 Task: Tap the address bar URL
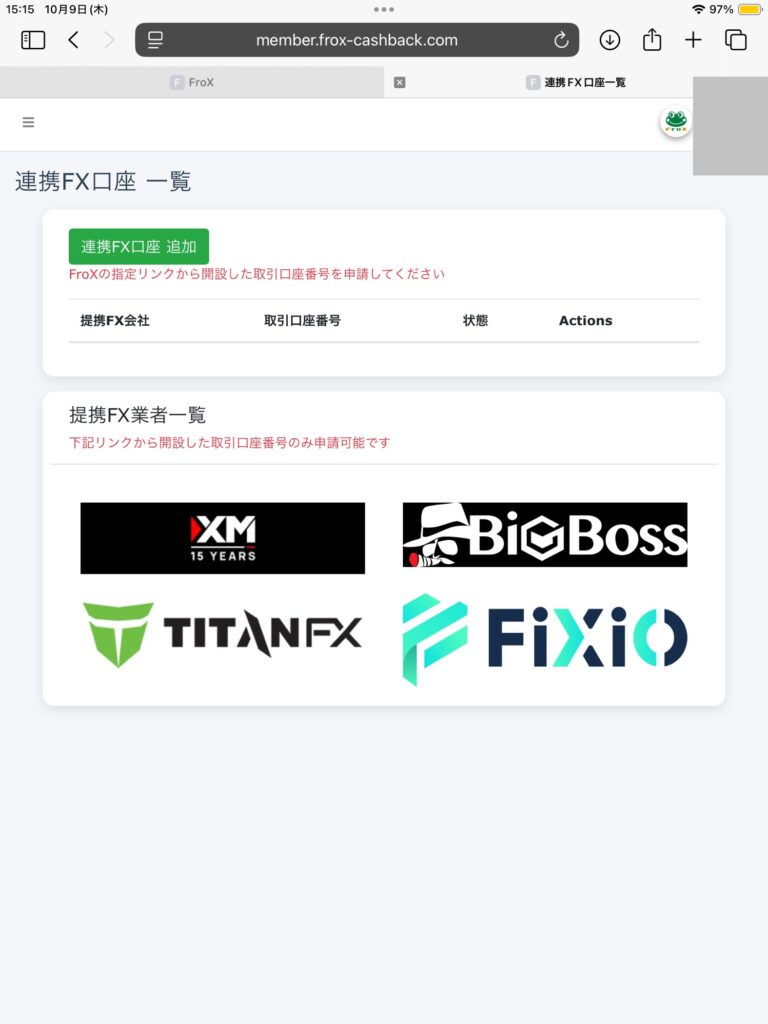356,40
